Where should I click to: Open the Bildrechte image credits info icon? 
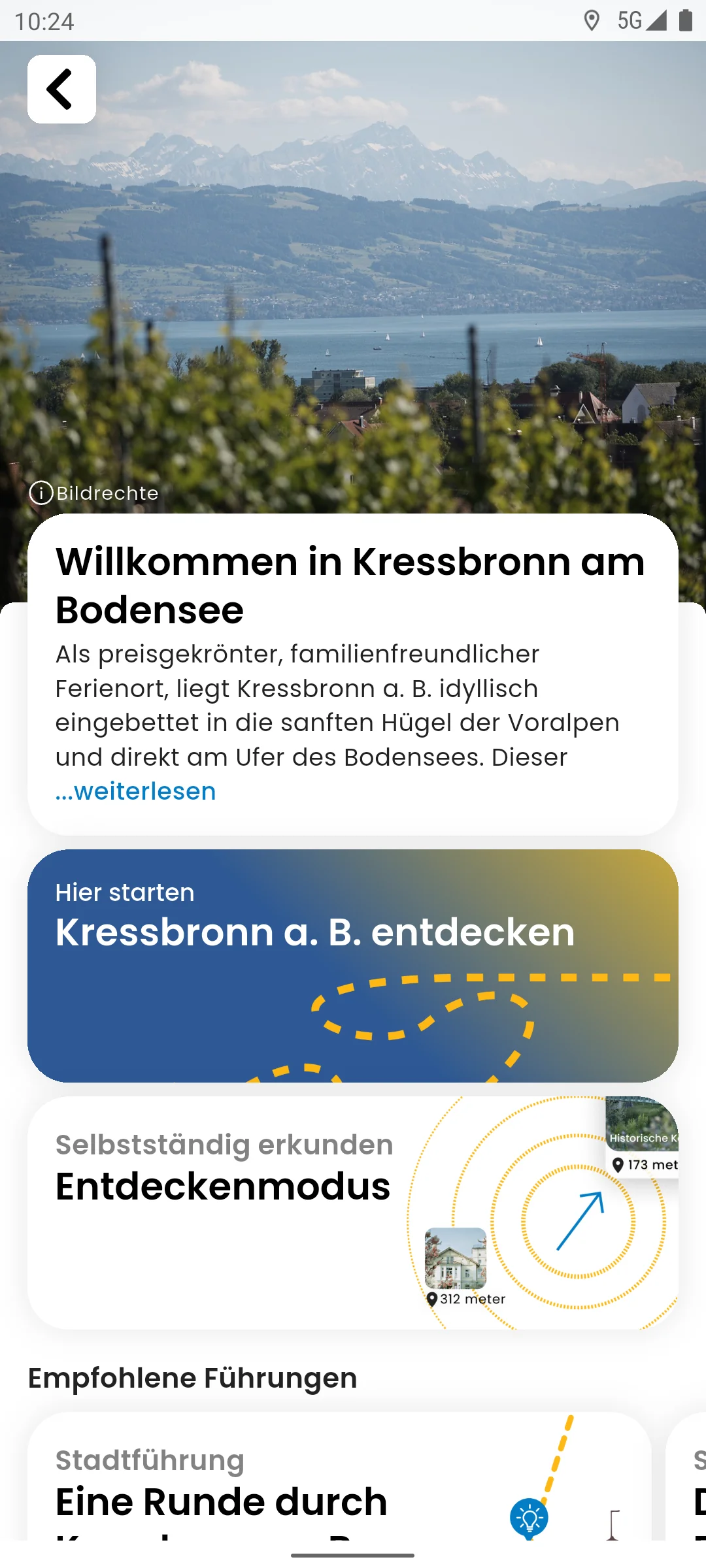point(43,493)
